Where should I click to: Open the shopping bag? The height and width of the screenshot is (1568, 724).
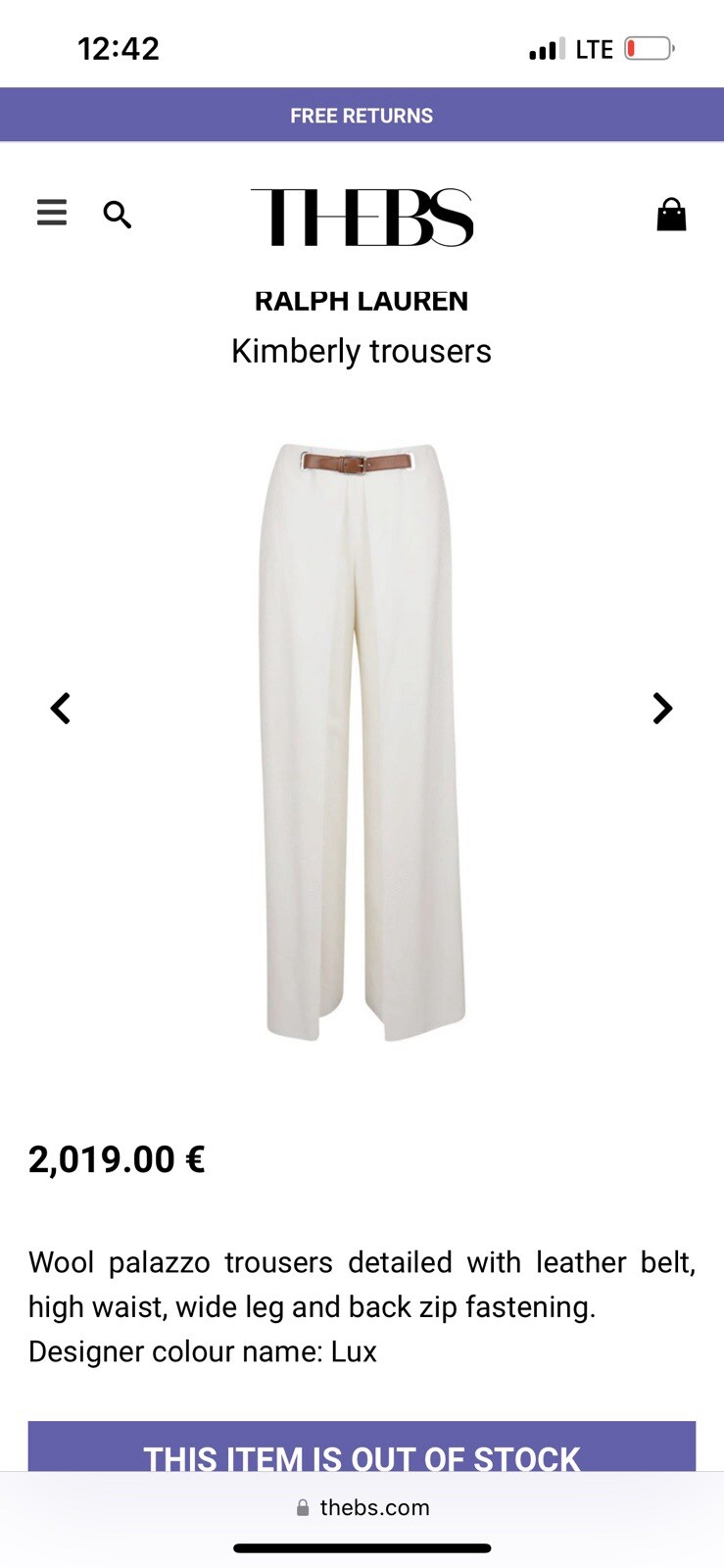[x=671, y=214]
